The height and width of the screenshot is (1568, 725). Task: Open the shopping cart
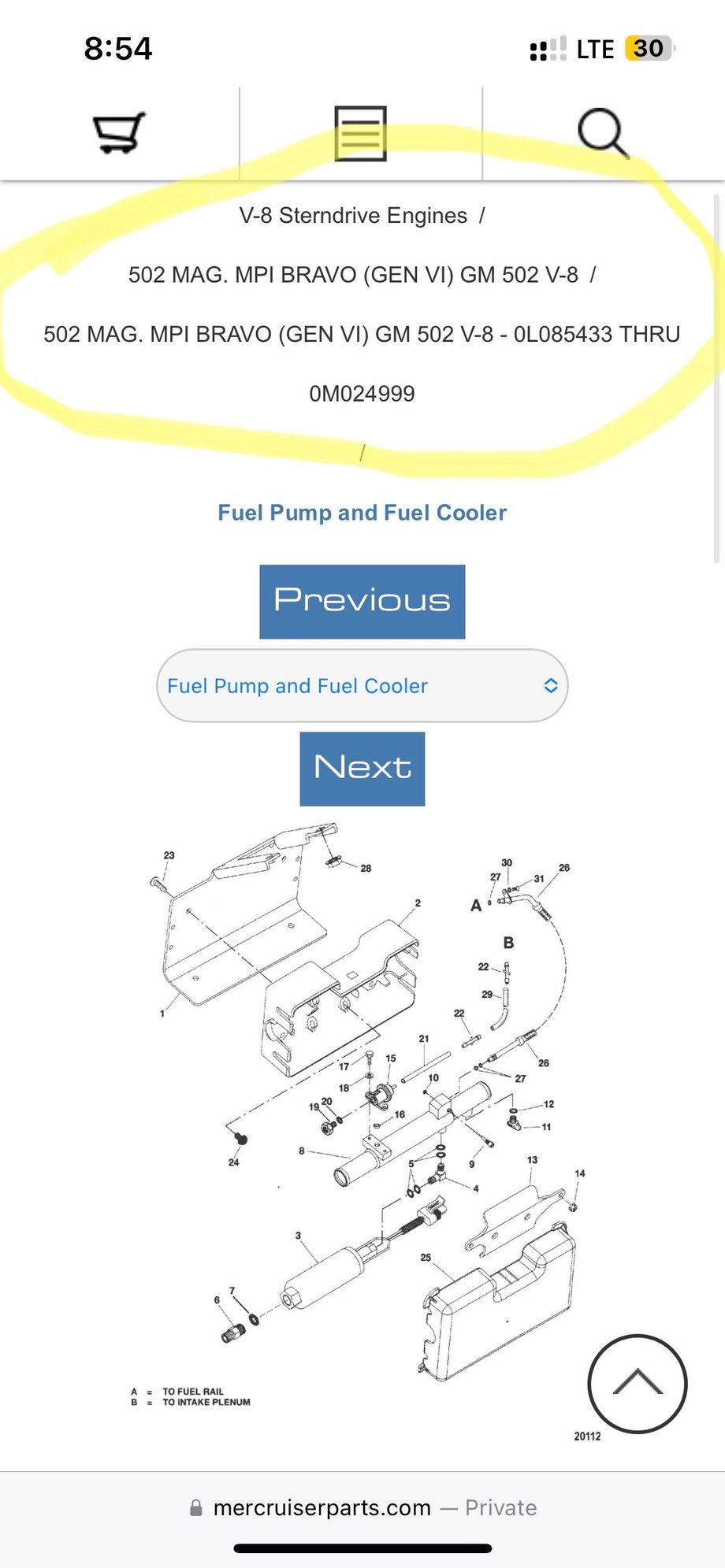pyautogui.click(x=119, y=132)
